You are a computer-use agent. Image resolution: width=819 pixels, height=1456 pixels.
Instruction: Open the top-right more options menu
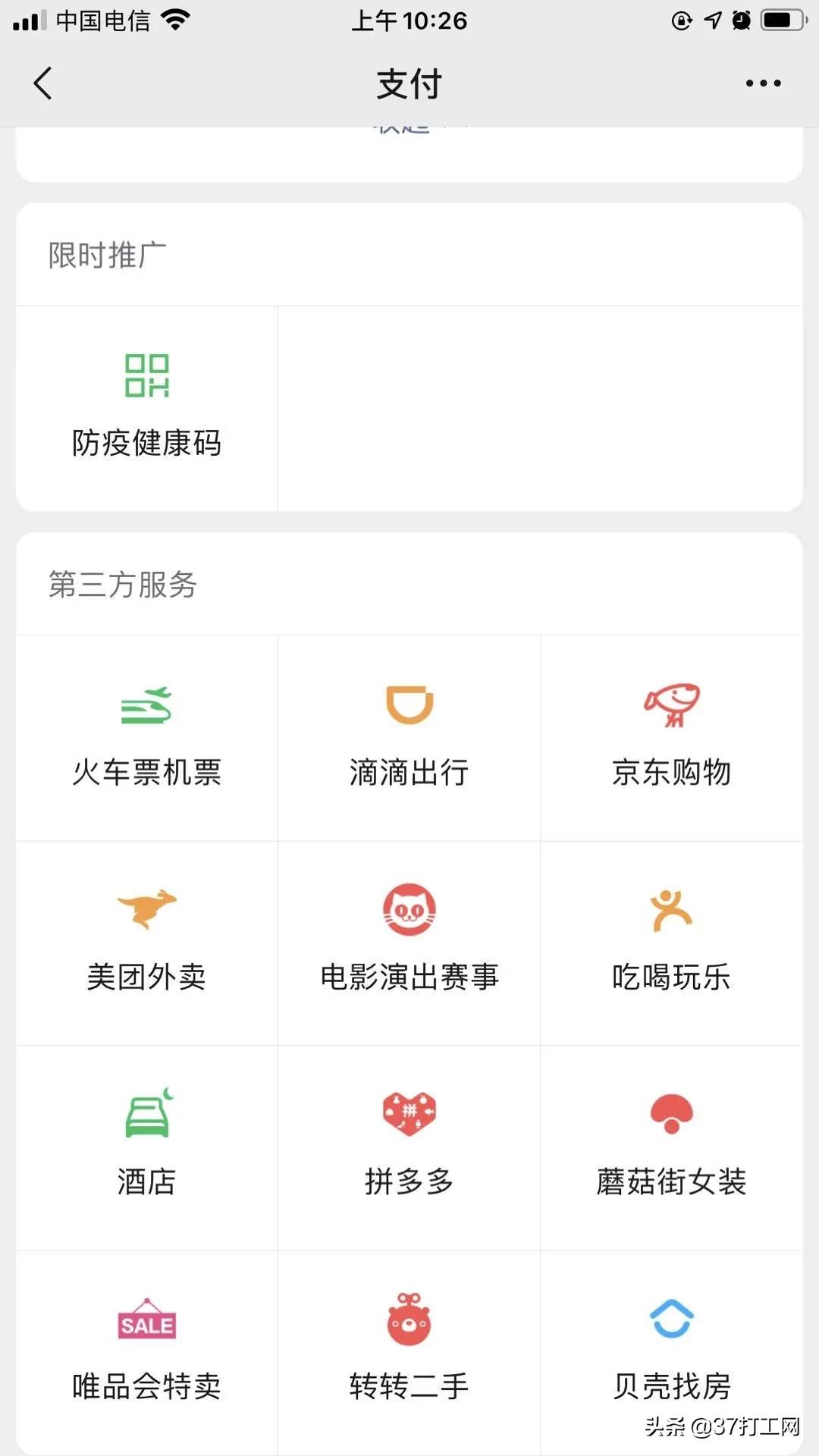[x=763, y=83]
